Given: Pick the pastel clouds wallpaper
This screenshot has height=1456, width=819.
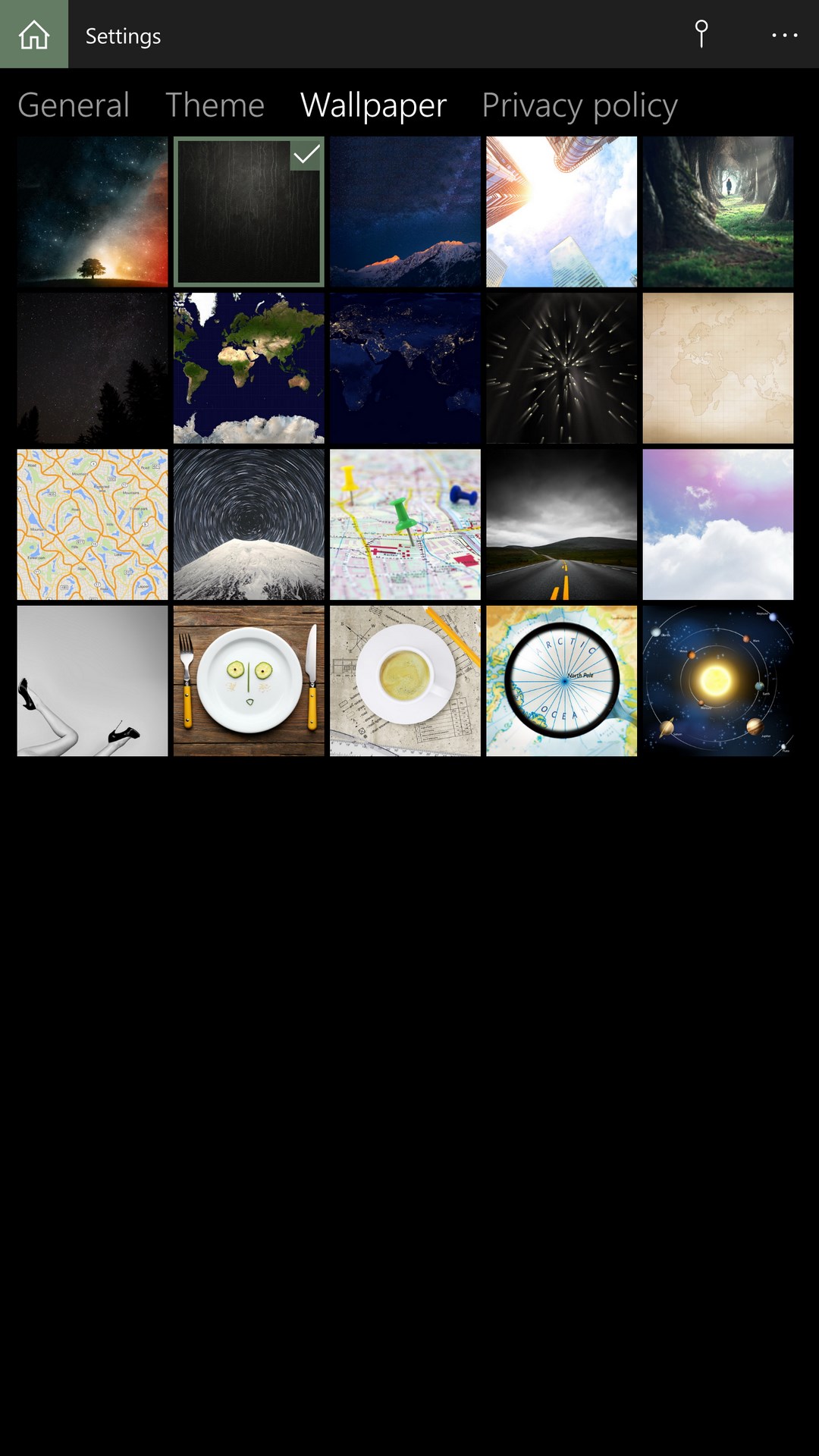Looking at the screenshot, I should (717, 524).
